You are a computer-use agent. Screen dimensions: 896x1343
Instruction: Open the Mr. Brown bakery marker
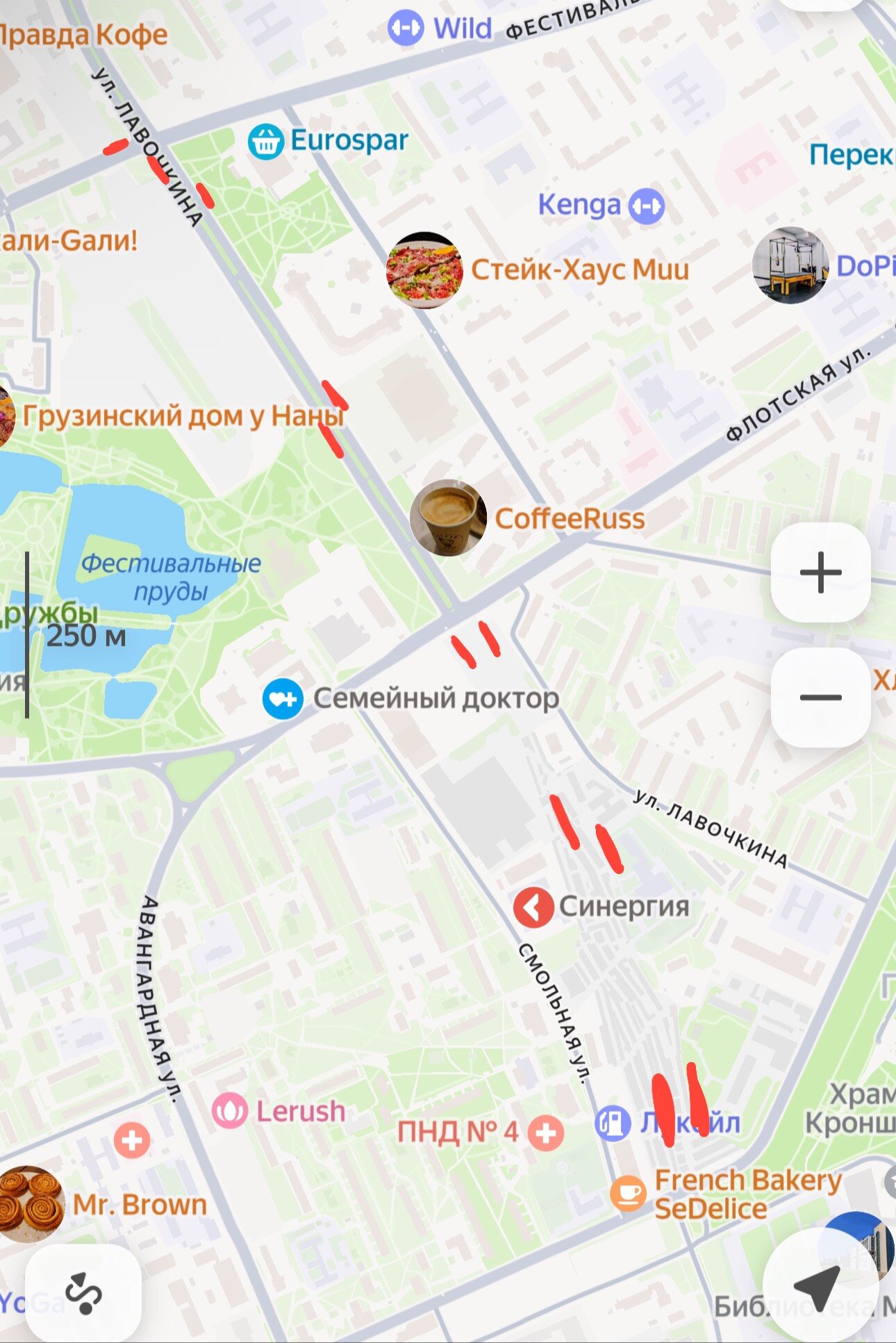(x=28, y=1204)
